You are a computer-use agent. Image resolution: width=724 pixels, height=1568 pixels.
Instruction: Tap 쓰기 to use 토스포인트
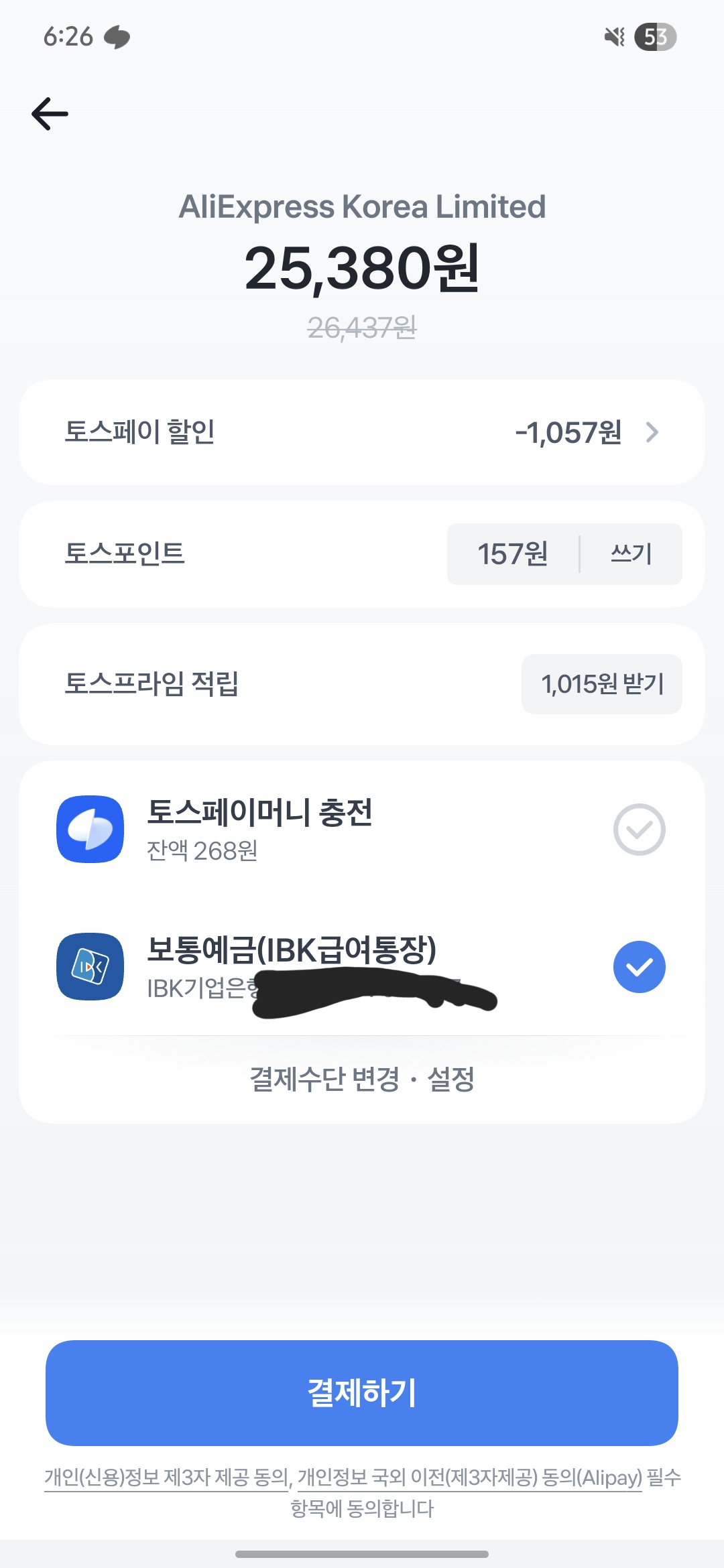631,554
